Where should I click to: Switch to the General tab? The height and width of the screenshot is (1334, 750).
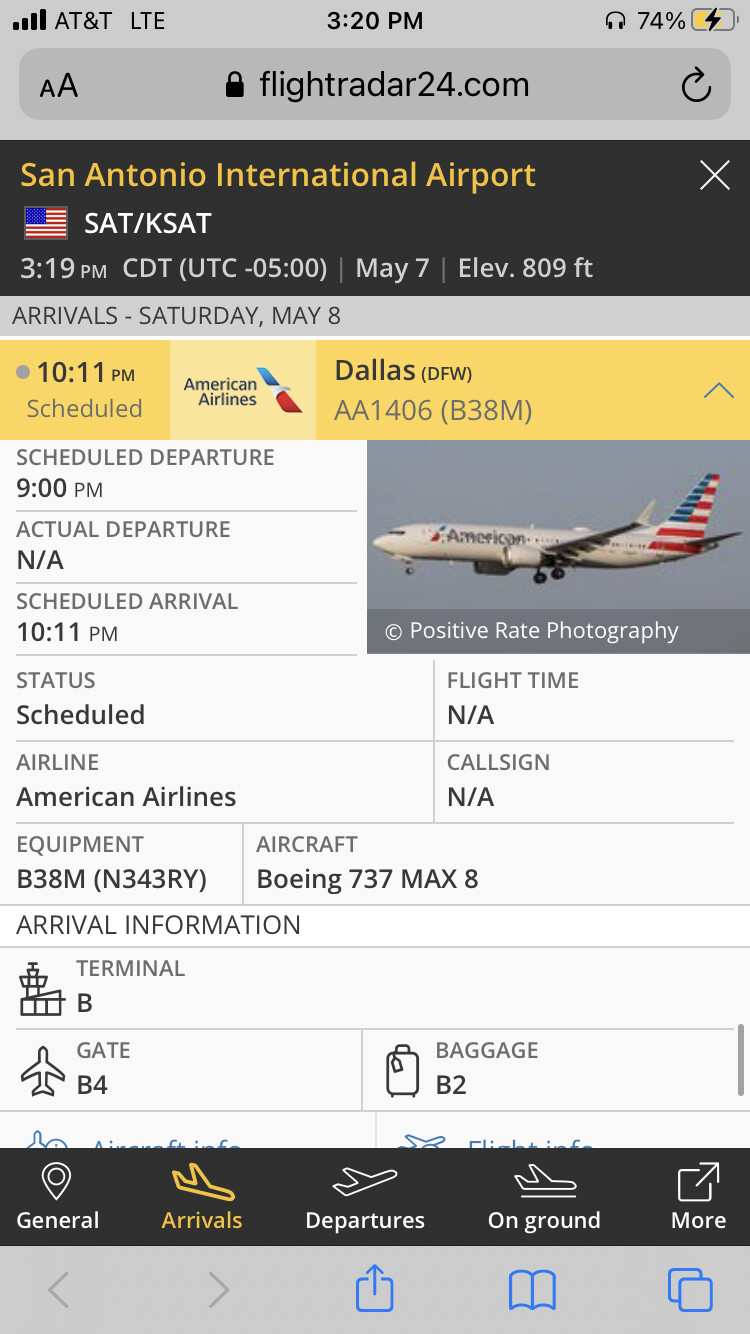click(57, 1197)
